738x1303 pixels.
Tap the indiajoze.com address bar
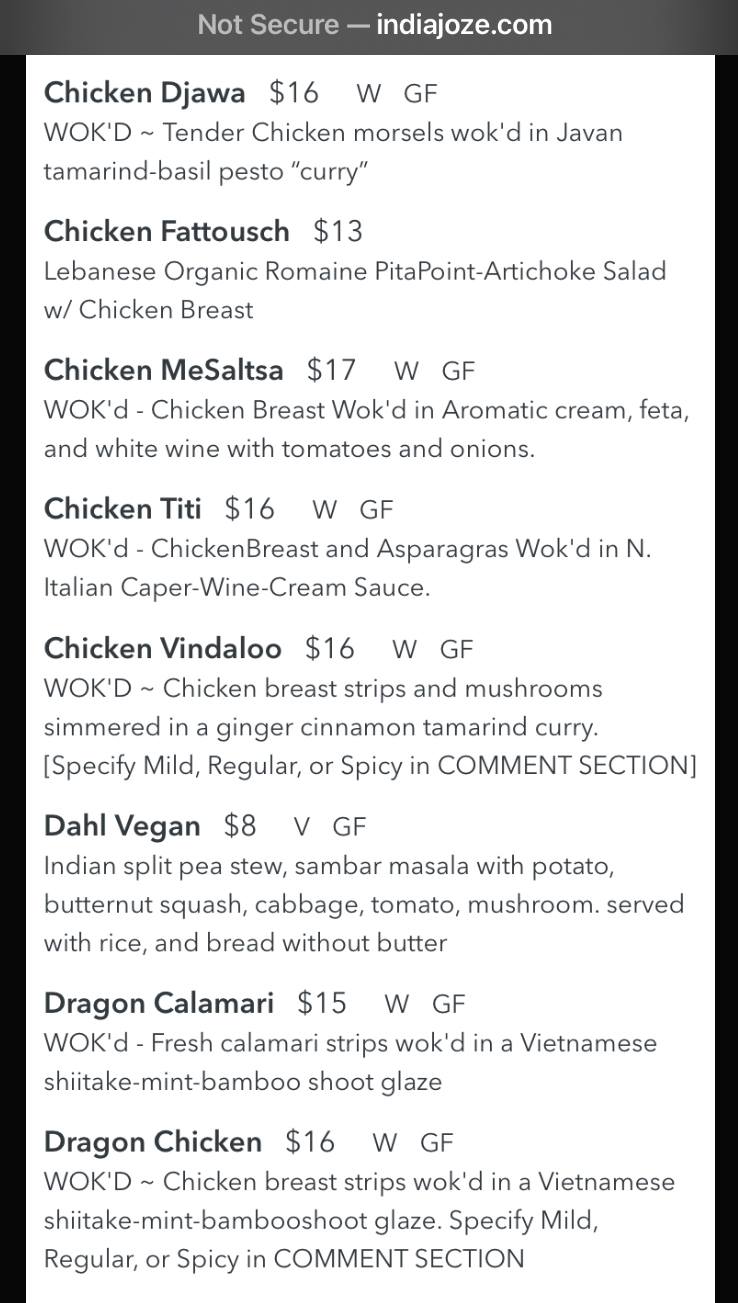[x=374, y=25]
